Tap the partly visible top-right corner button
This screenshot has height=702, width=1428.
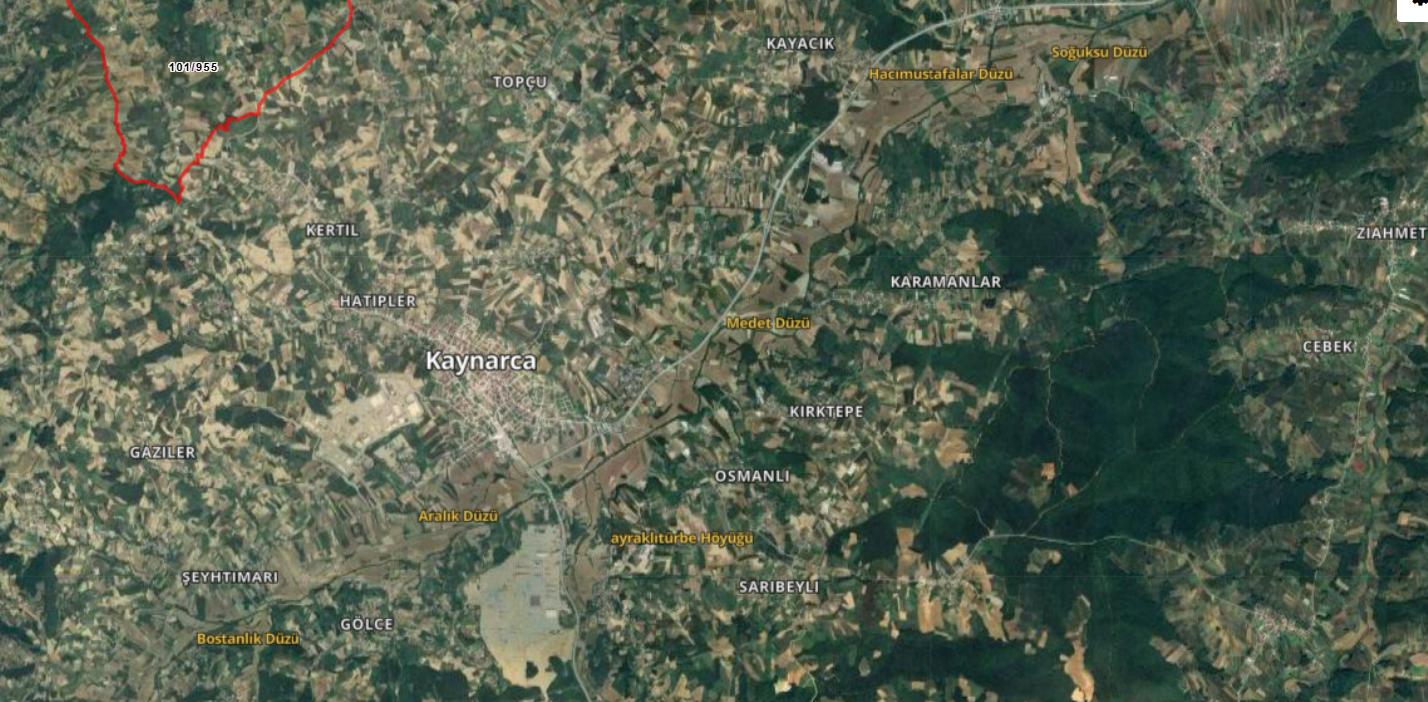(1412, 9)
